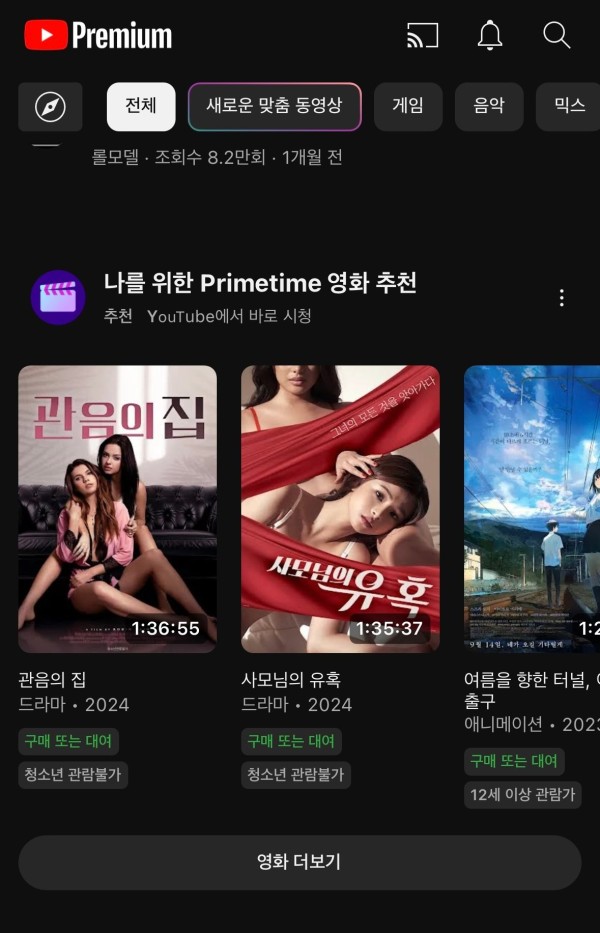Switch to the 음악 chip
This screenshot has height=933, width=600.
pos(489,106)
